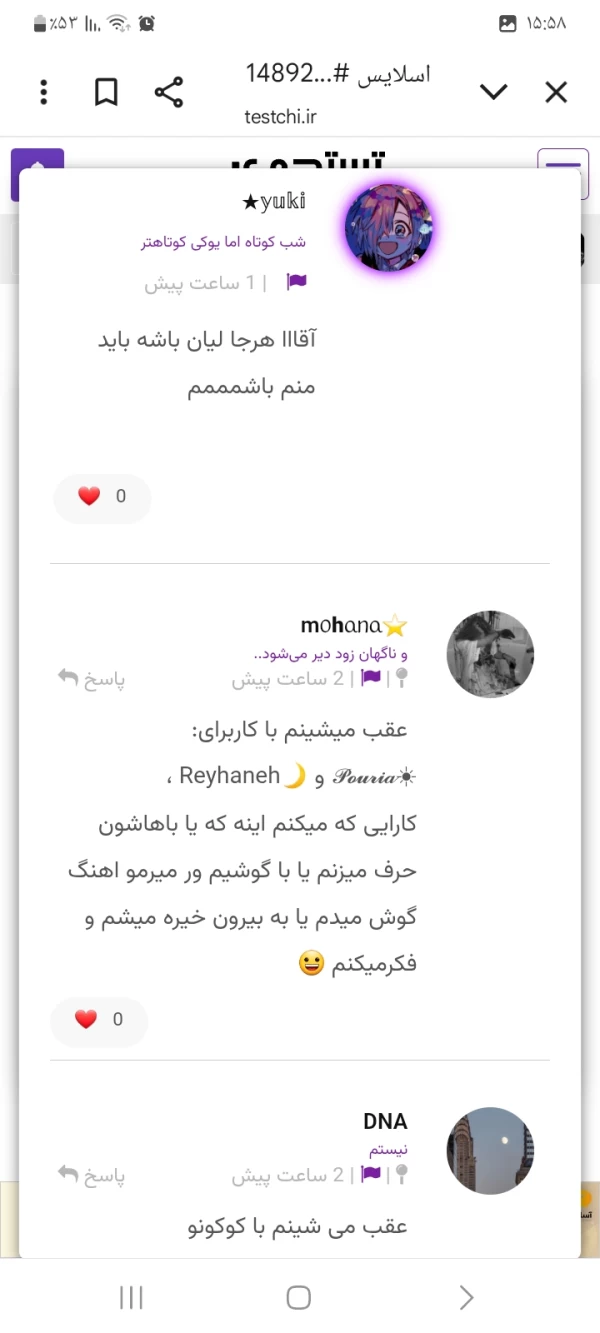Reply to DNA's comment

[91, 1175]
